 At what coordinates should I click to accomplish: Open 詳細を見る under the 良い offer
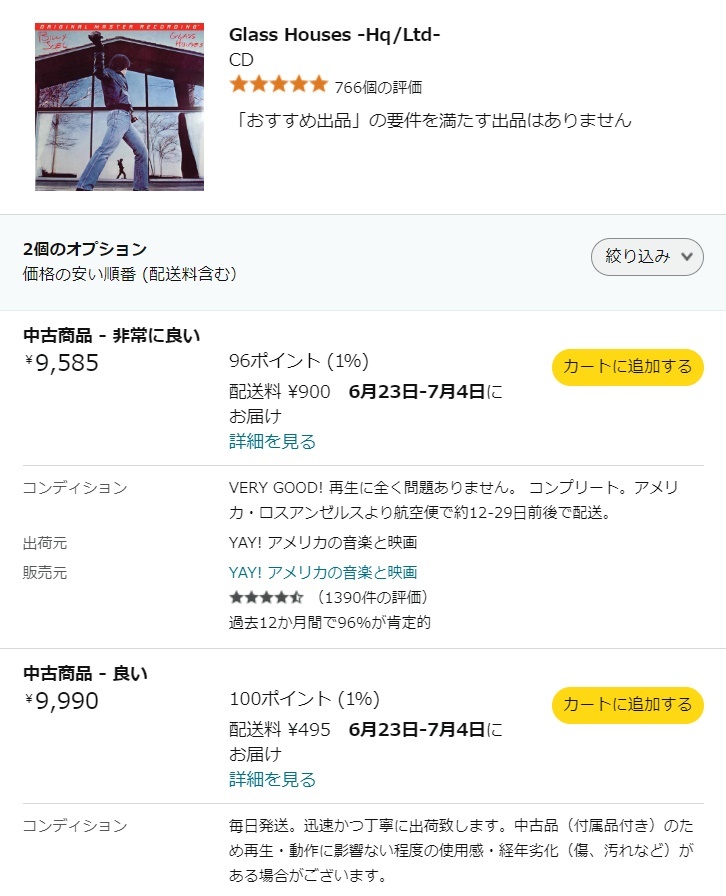[x=271, y=779]
